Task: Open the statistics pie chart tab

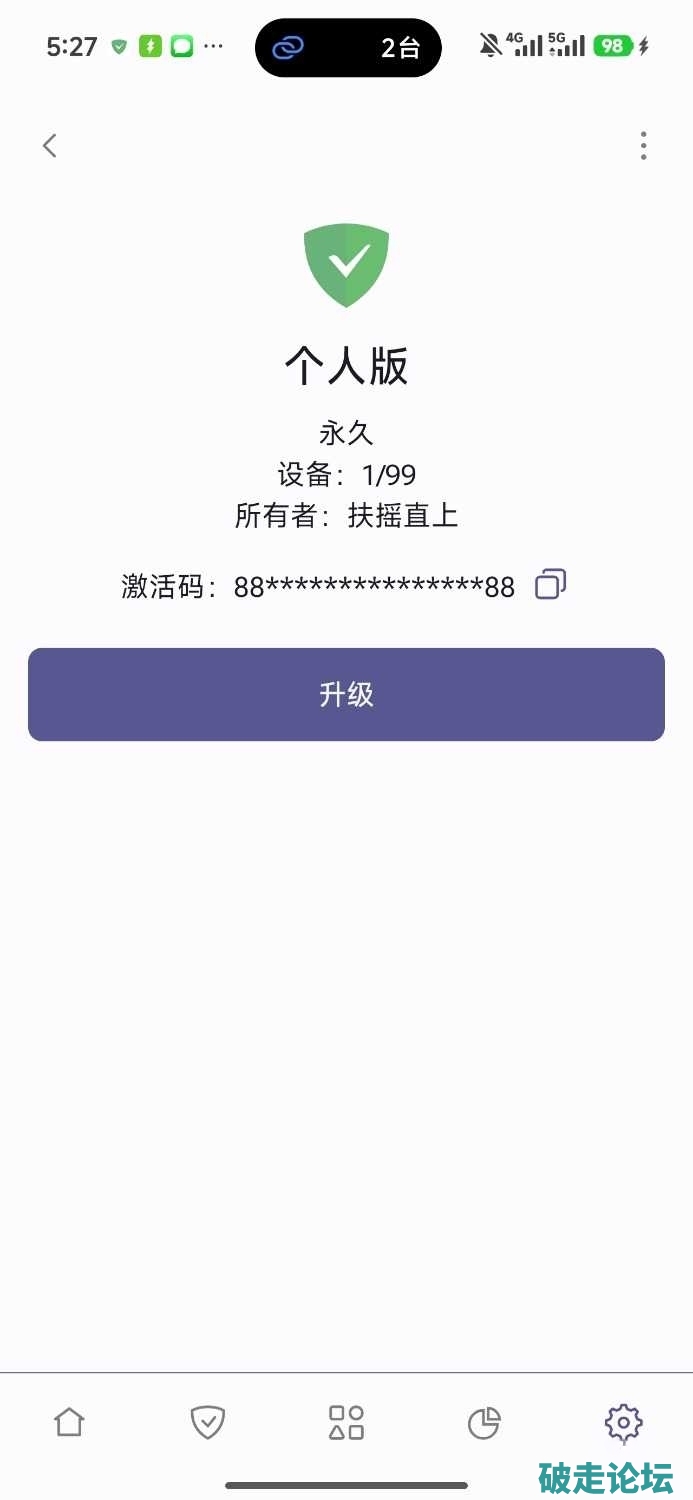Action: tap(484, 1421)
